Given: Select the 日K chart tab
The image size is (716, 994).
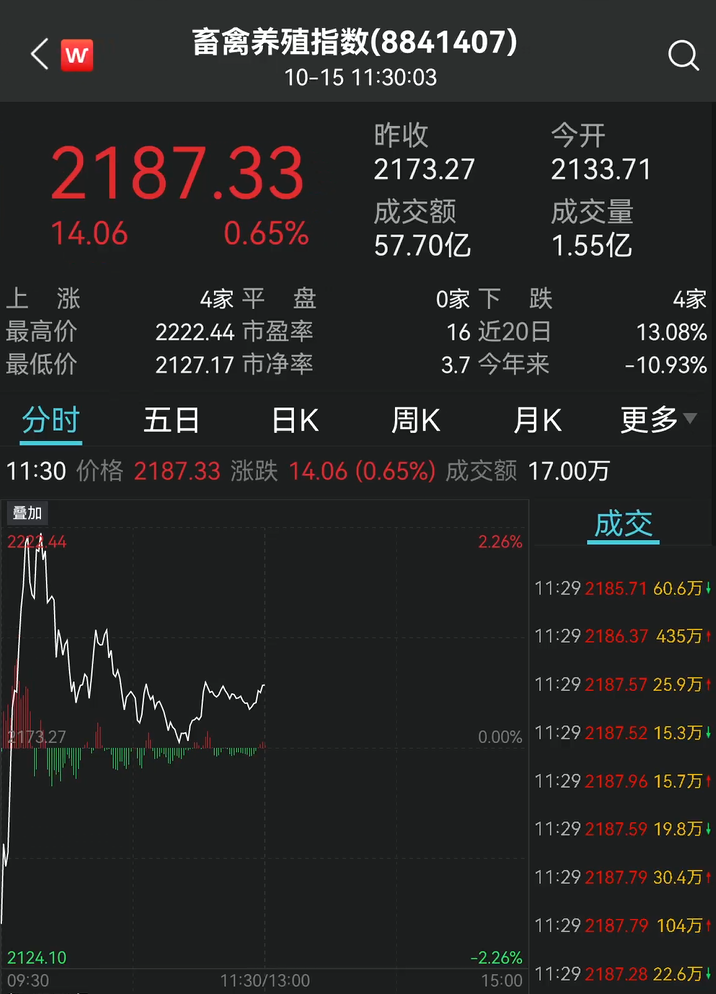Looking at the screenshot, I should tap(295, 421).
